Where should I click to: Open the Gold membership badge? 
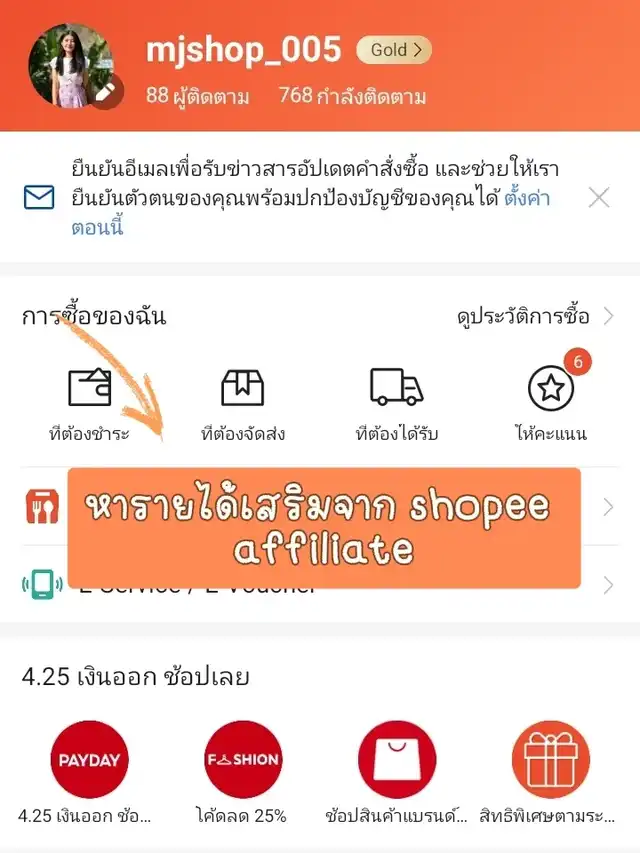click(393, 48)
